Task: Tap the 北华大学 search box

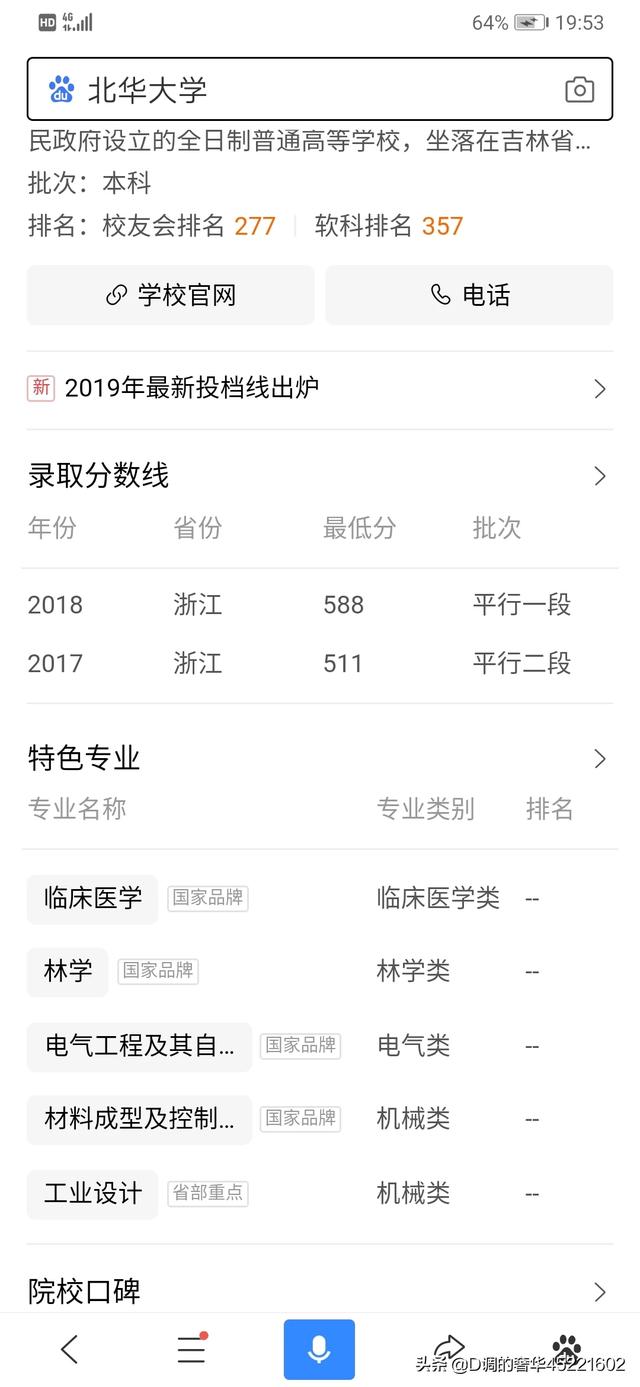Action: pos(320,90)
